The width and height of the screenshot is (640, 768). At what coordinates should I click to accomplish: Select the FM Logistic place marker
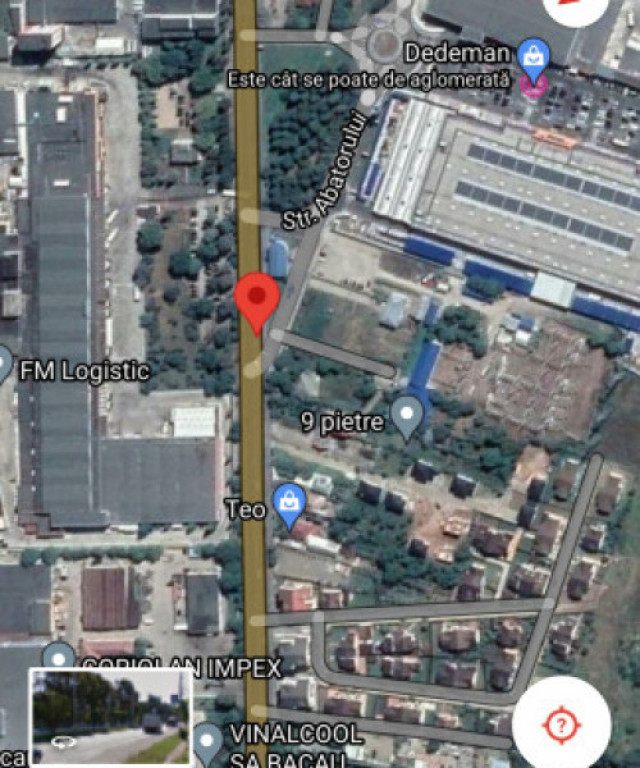coord(5,366)
